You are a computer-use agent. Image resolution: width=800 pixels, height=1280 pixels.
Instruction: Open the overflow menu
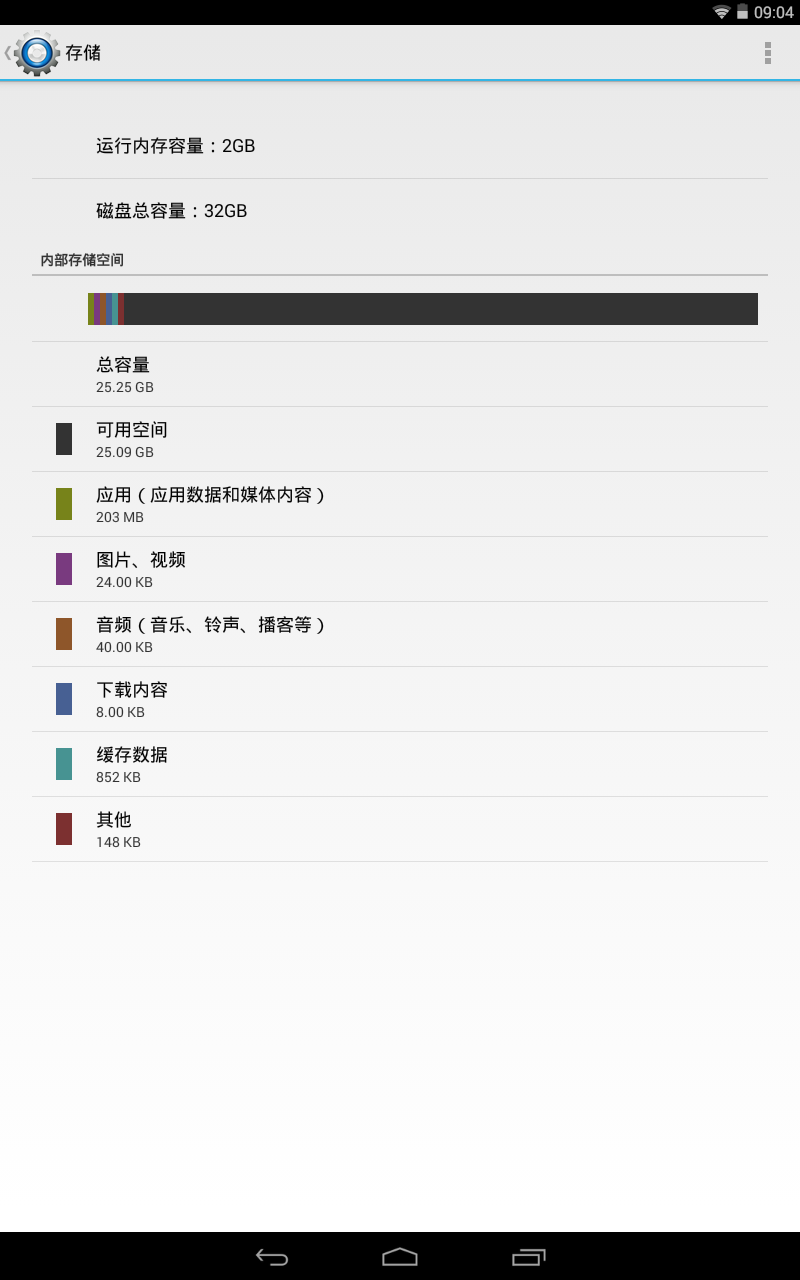(x=767, y=53)
